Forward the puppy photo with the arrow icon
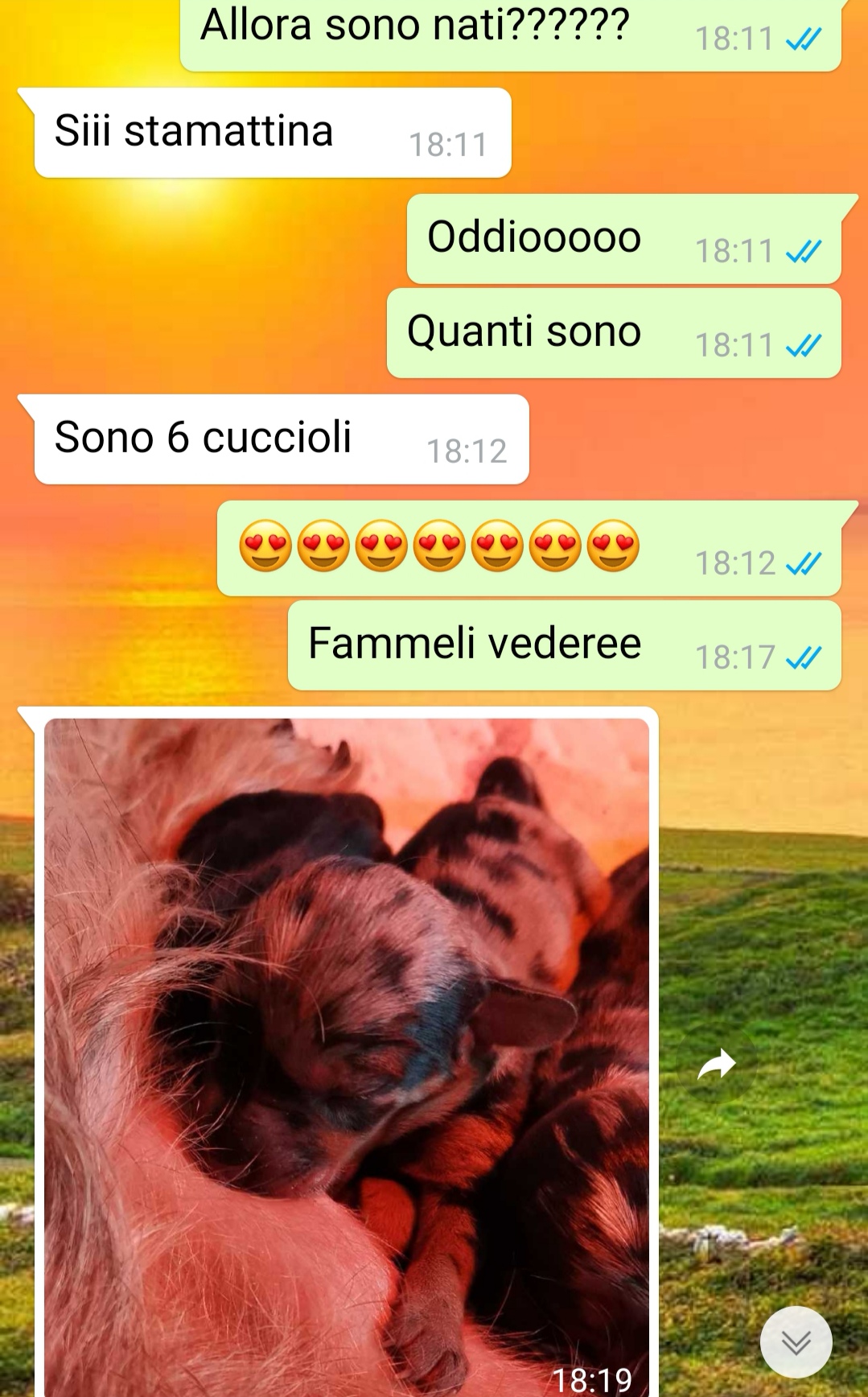This screenshot has height=1397, width=868. coord(717,1065)
